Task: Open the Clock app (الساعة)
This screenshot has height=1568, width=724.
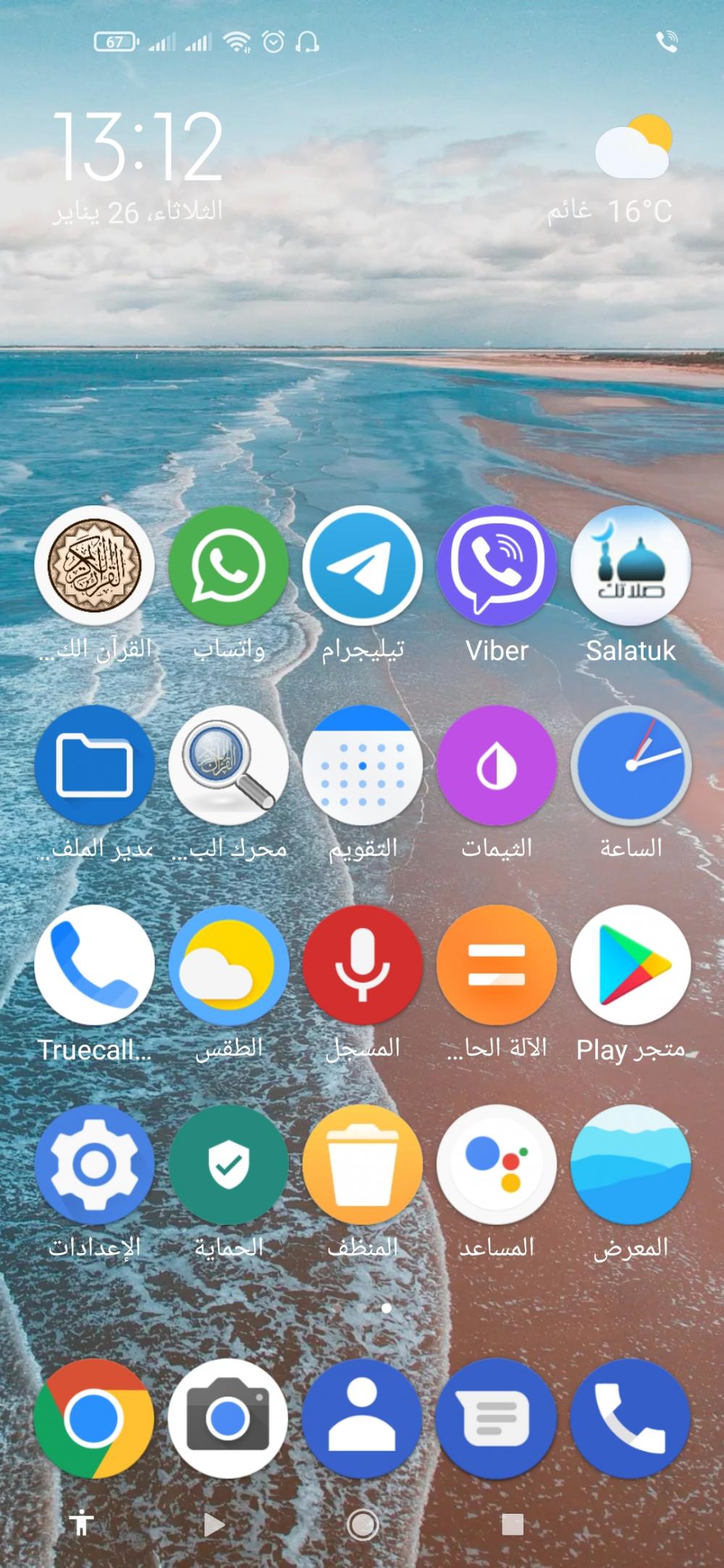Action: coord(631,765)
